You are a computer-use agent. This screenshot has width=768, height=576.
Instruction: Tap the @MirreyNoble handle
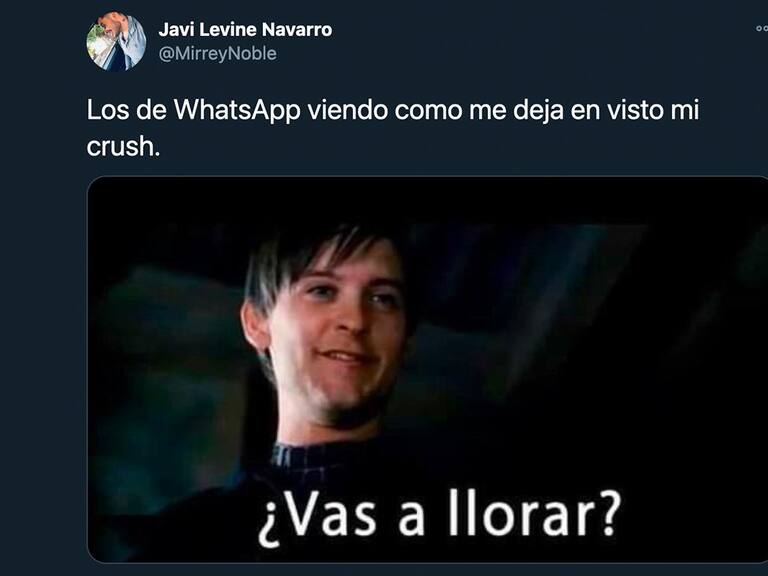click(217, 54)
